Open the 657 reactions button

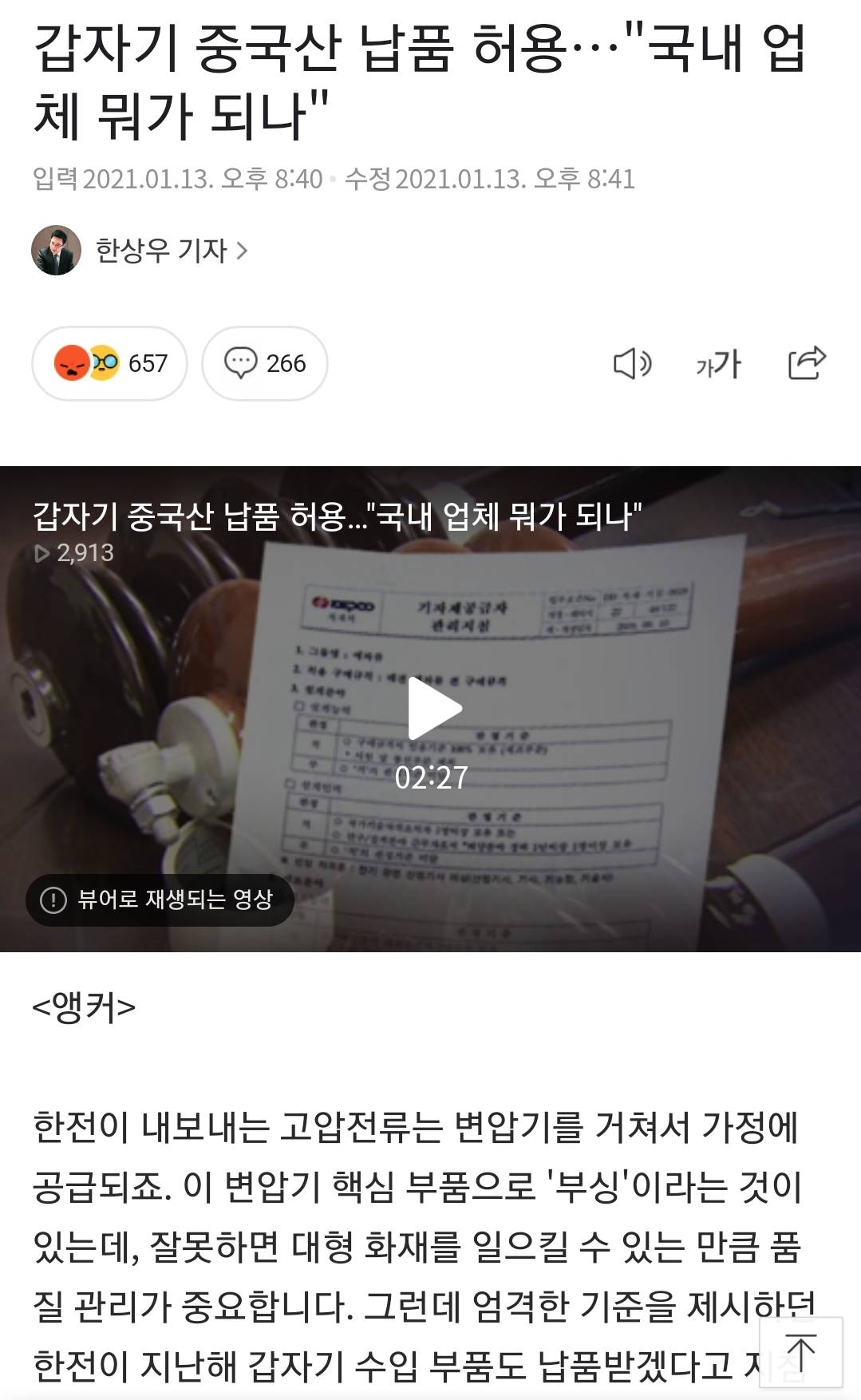point(110,364)
